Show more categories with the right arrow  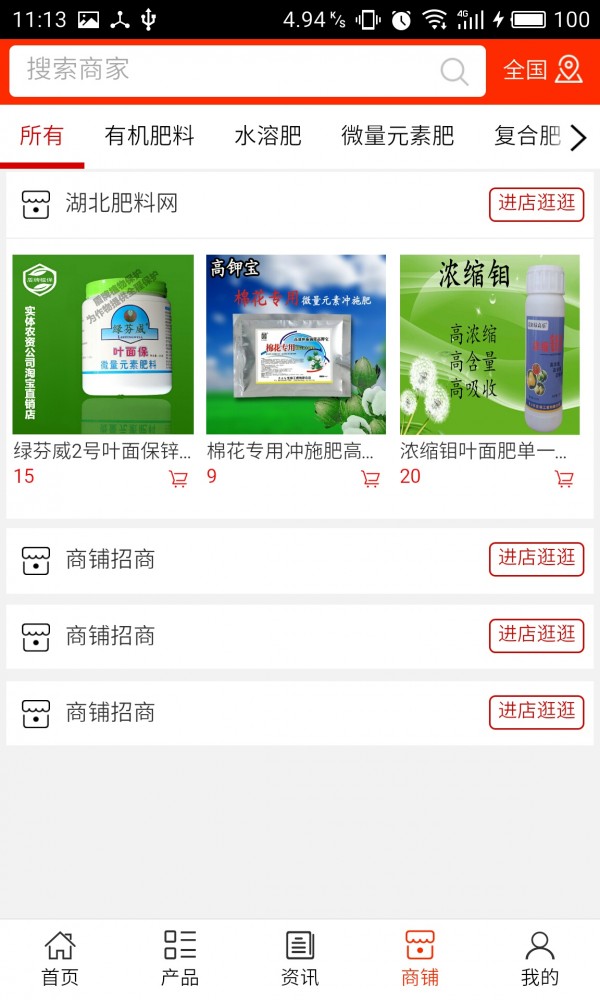point(578,138)
